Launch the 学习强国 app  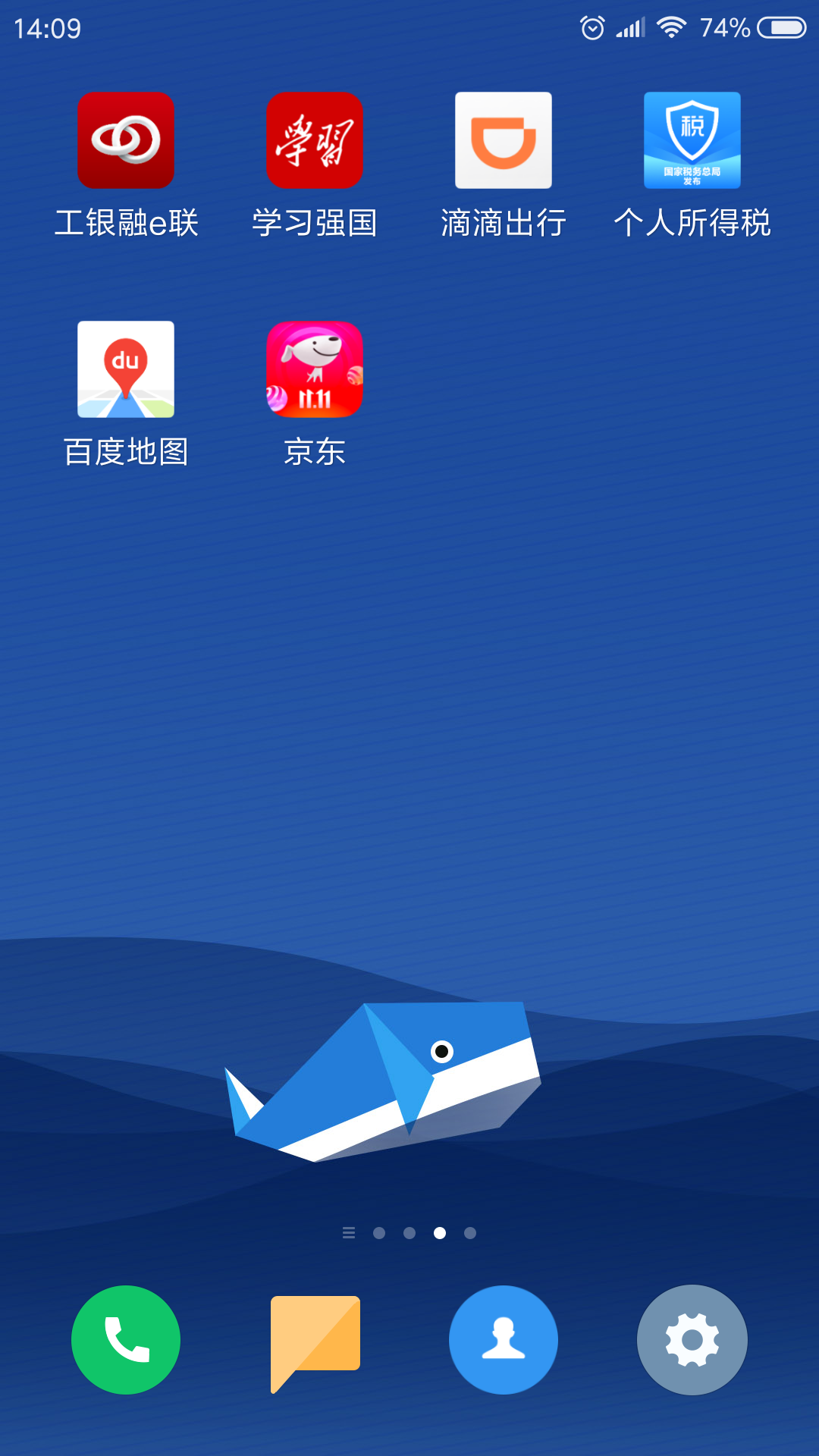click(315, 141)
